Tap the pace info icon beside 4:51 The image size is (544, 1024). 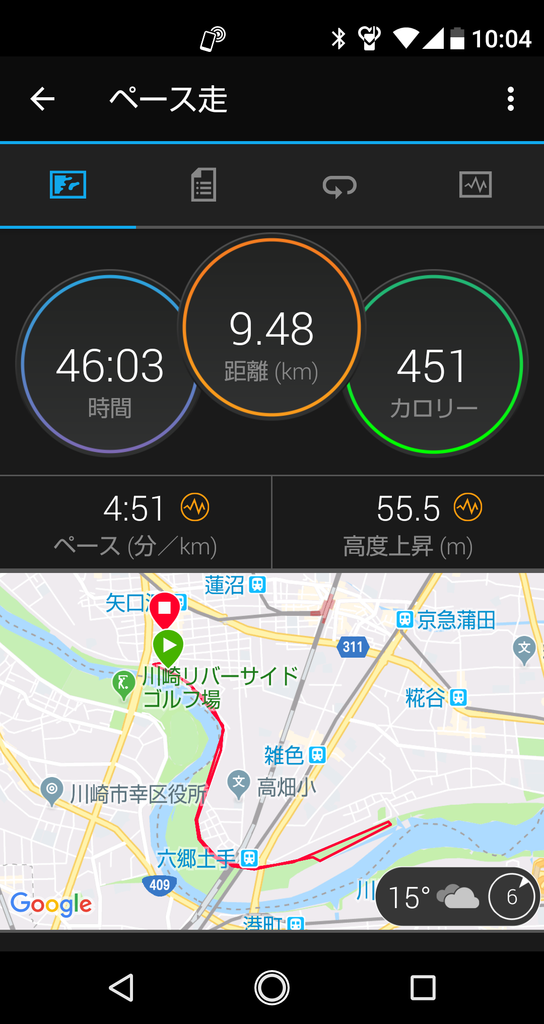click(195, 507)
